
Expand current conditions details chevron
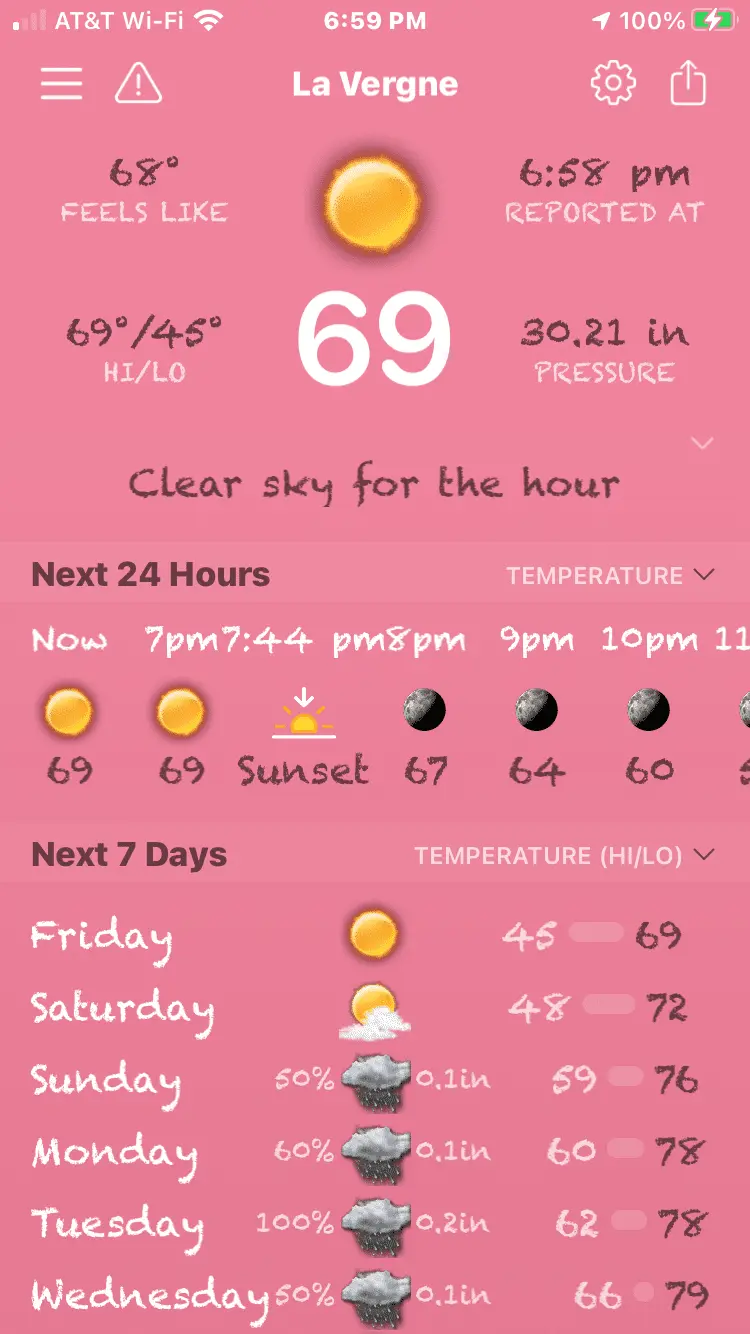click(x=703, y=443)
